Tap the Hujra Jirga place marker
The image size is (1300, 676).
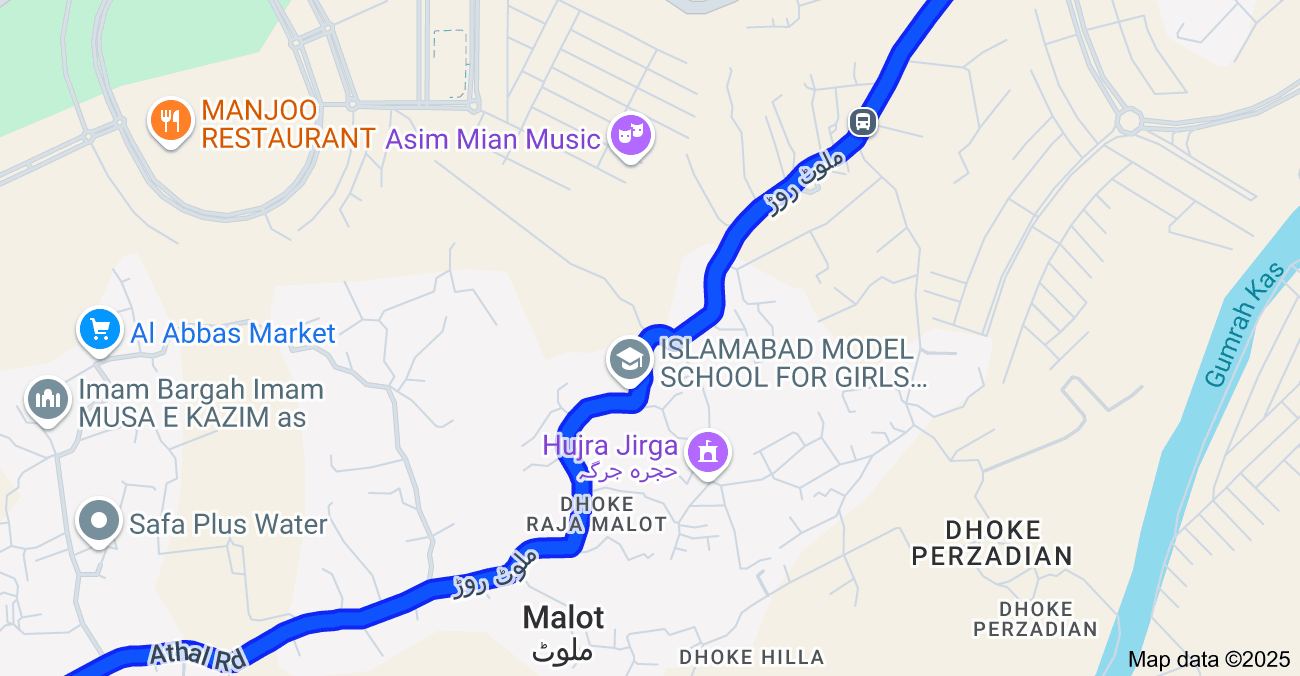708,453
